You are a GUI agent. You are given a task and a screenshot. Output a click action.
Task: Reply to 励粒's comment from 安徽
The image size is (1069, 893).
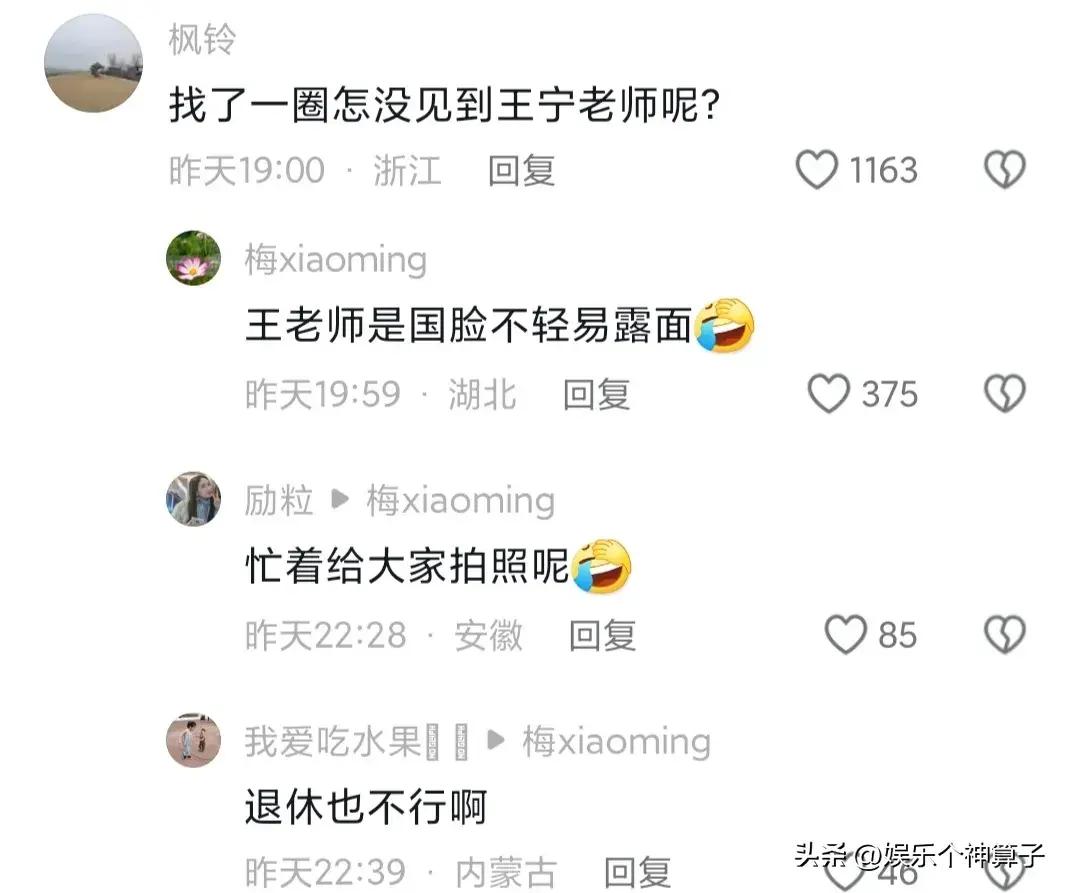tap(603, 634)
